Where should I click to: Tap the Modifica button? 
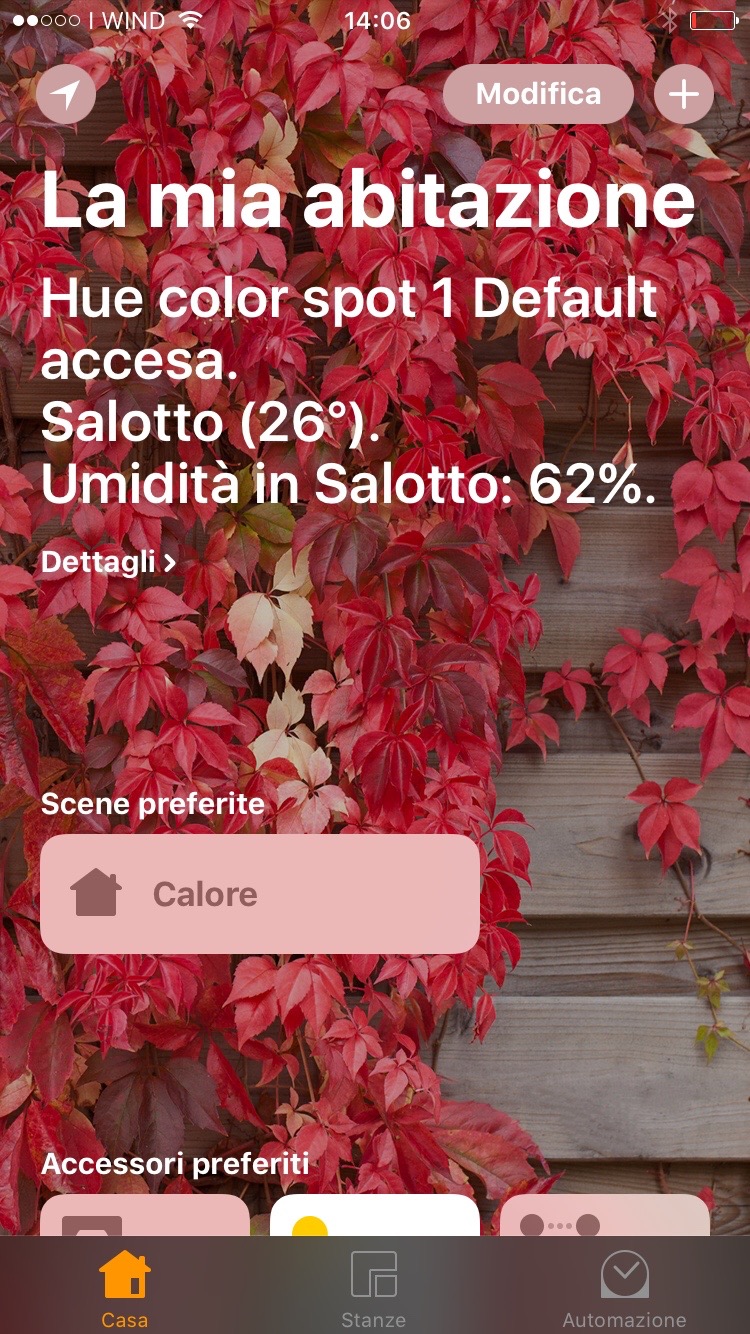[538, 94]
